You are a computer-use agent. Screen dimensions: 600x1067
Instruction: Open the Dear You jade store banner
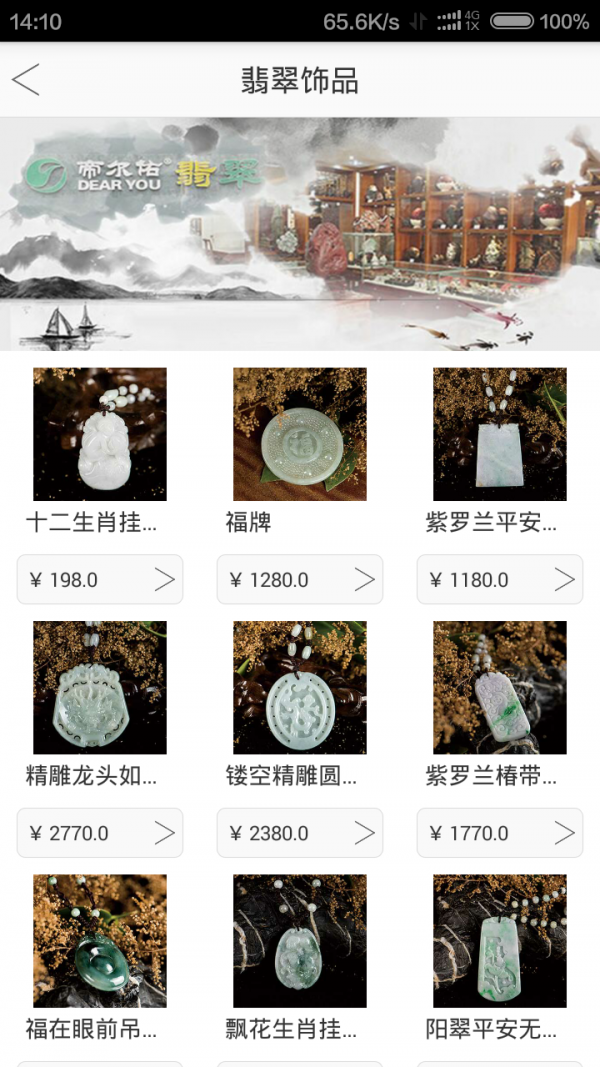click(x=300, y=234)
